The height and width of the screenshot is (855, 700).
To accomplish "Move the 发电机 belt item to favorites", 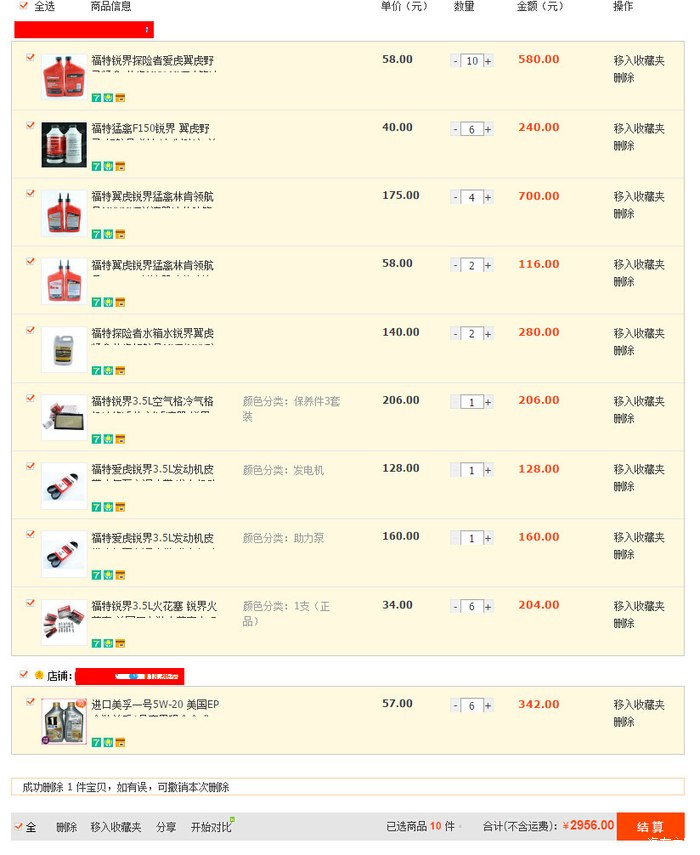I will coord(639,469).
